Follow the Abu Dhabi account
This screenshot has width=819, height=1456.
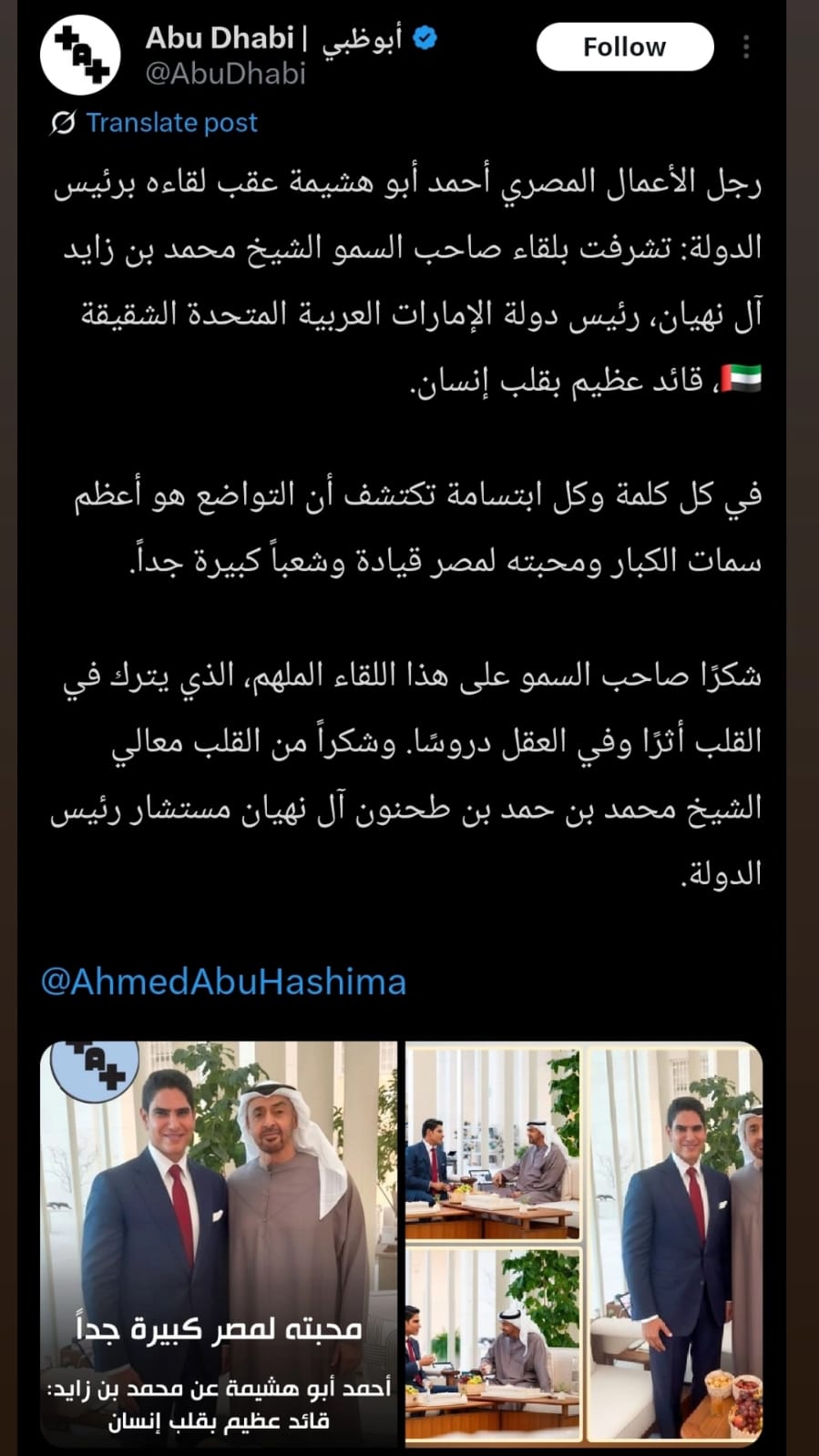[624, 46]
